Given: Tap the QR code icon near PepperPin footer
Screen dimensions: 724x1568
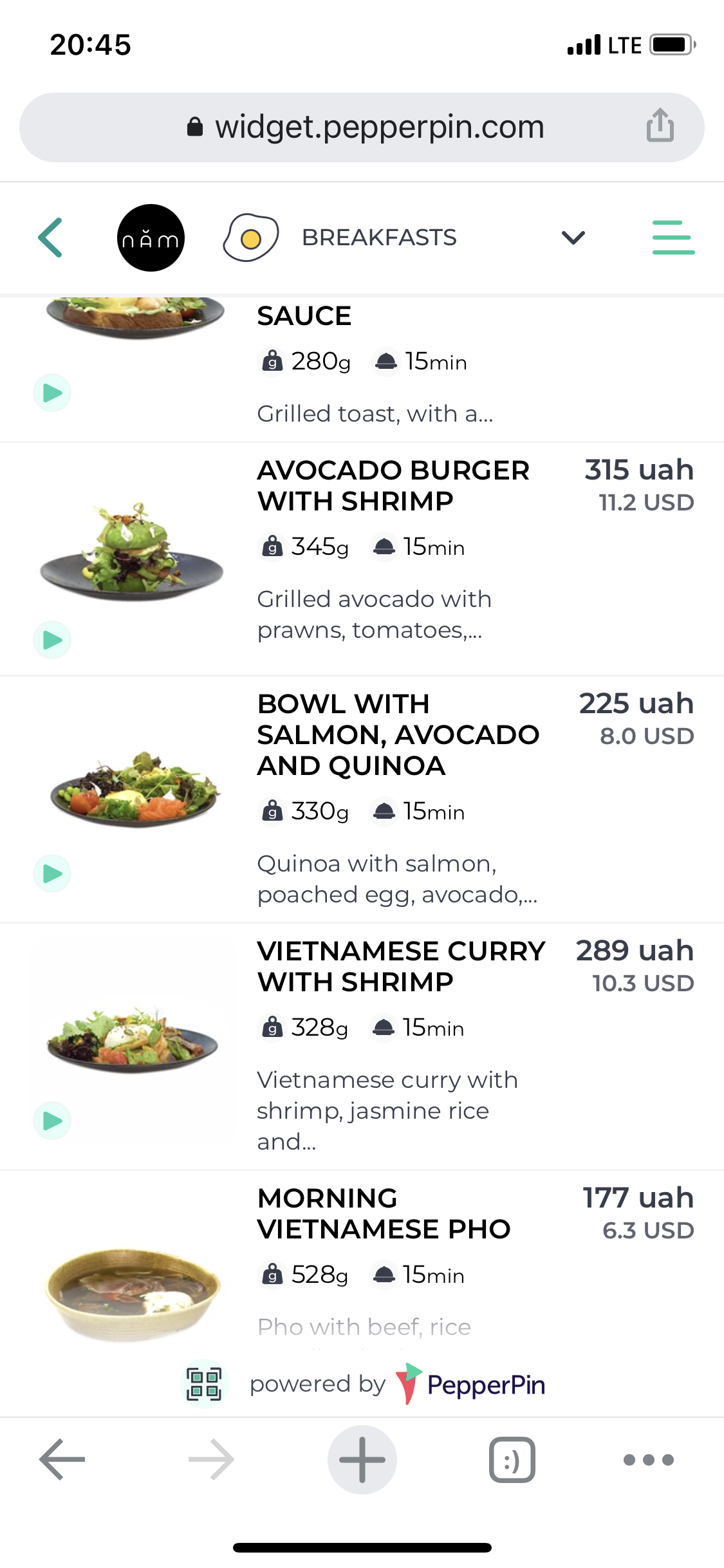Looking at the screenshot, I should [204, 1383].
